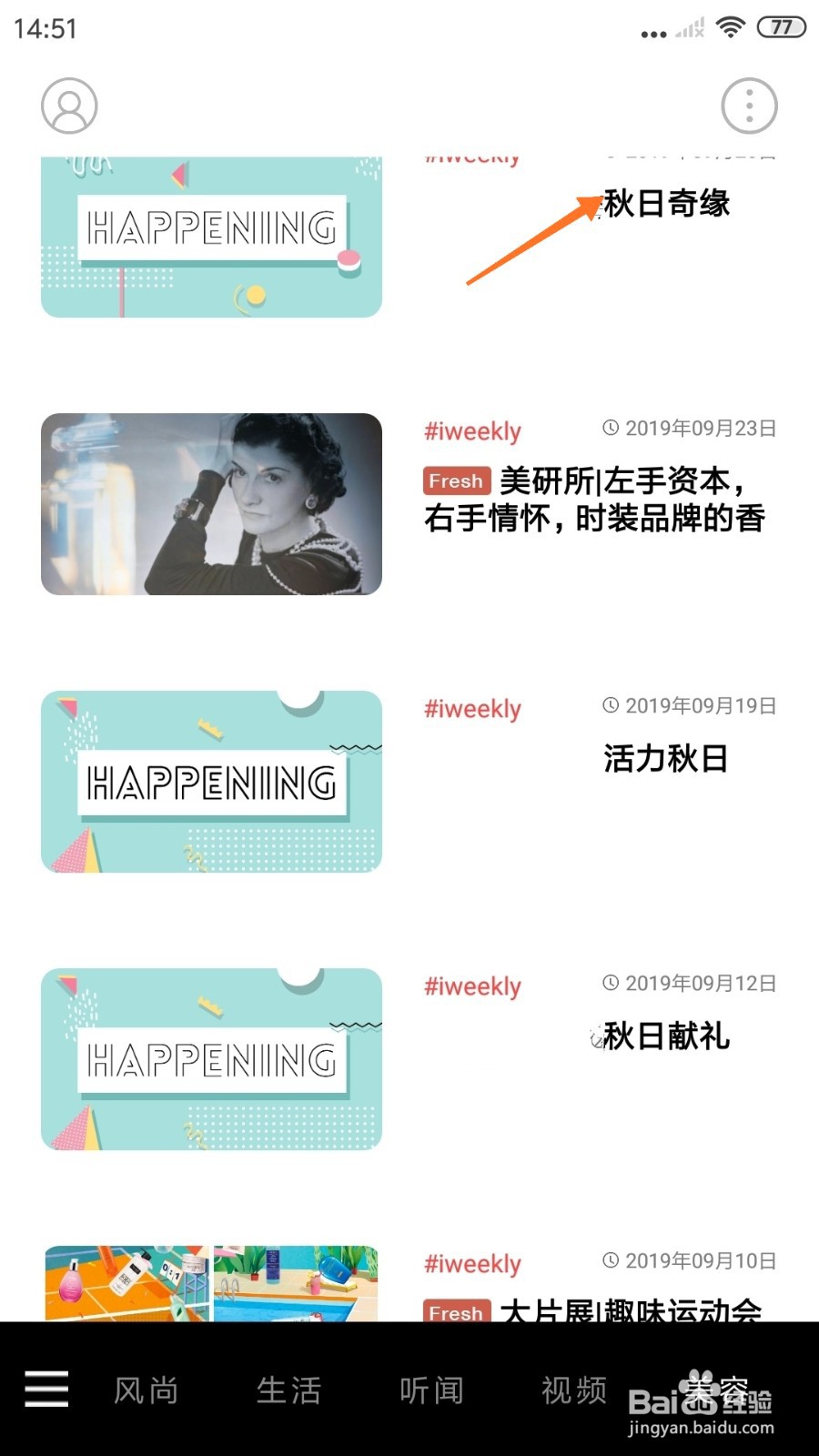Tap the hamburger menu in the bottom bar
819x1456 pixels.
tap(45, 1389)
